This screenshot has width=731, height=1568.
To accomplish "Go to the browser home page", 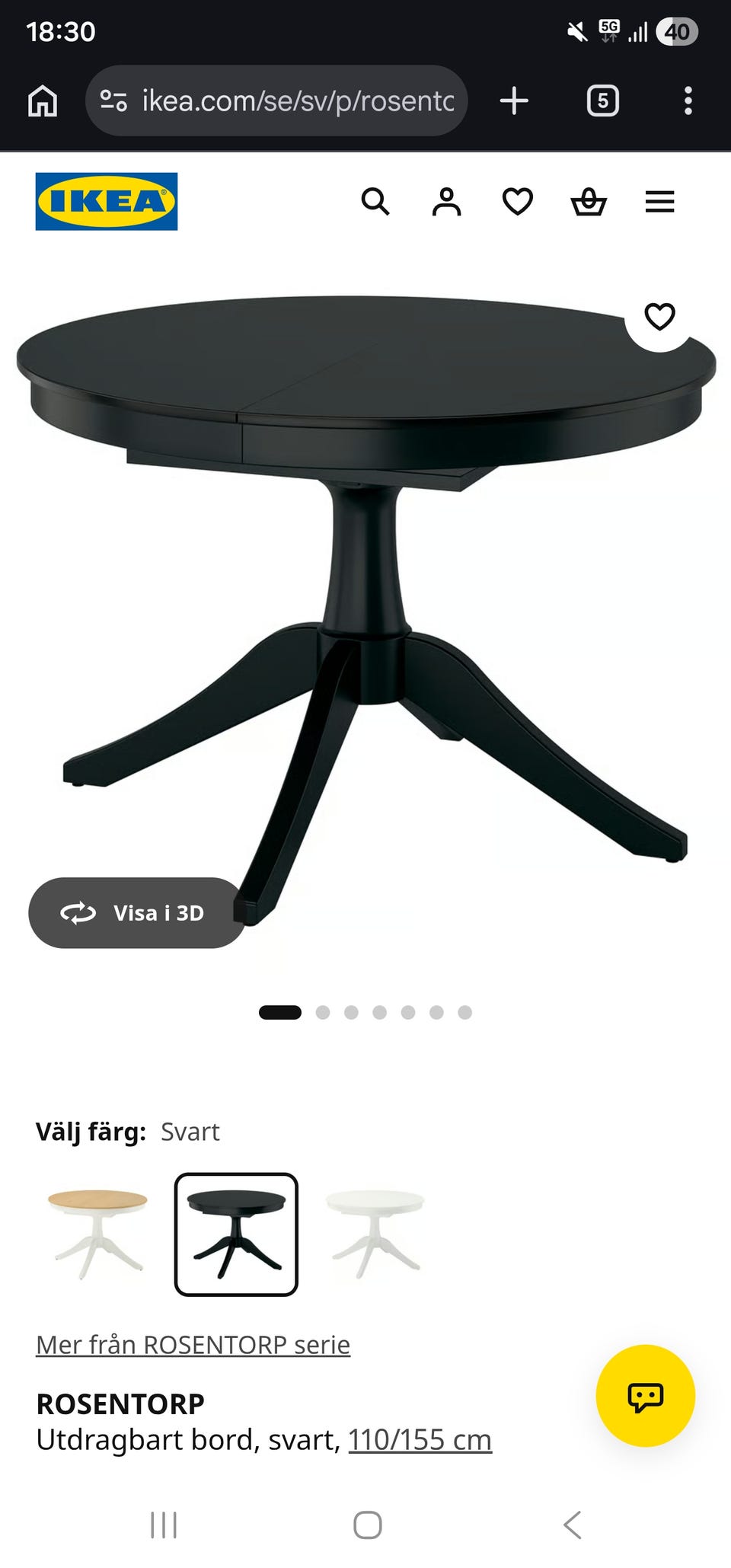I will (x=43, y=101).
